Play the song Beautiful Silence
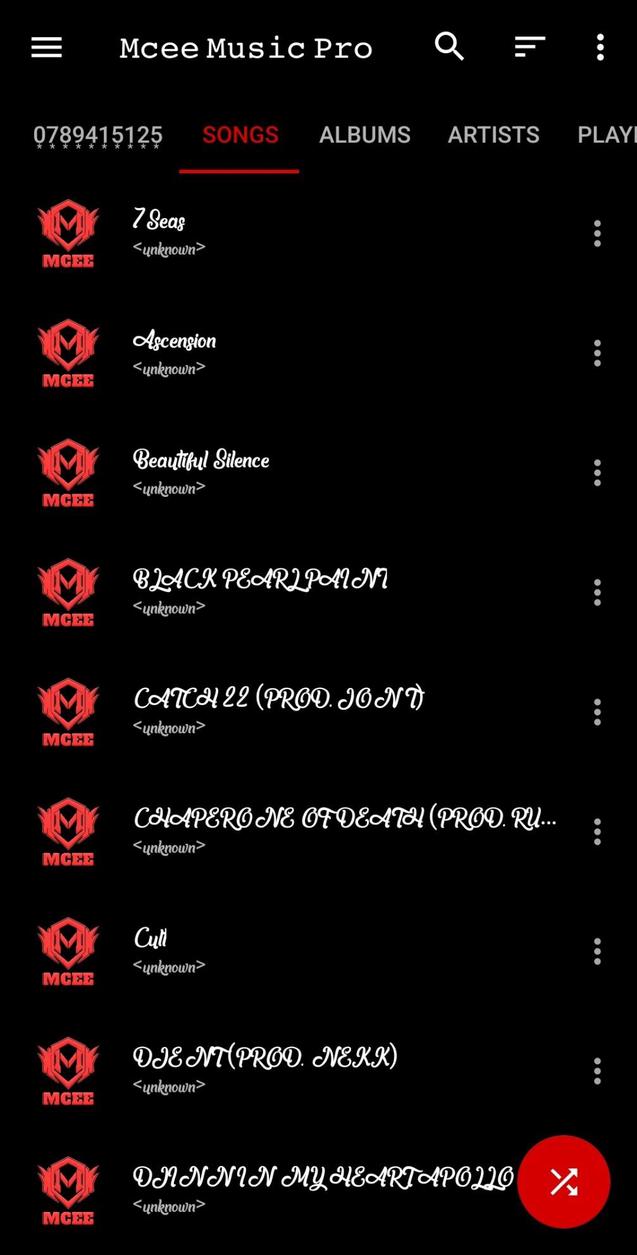The width and height of the screenshot is (637, 1255). coord(300,471)
